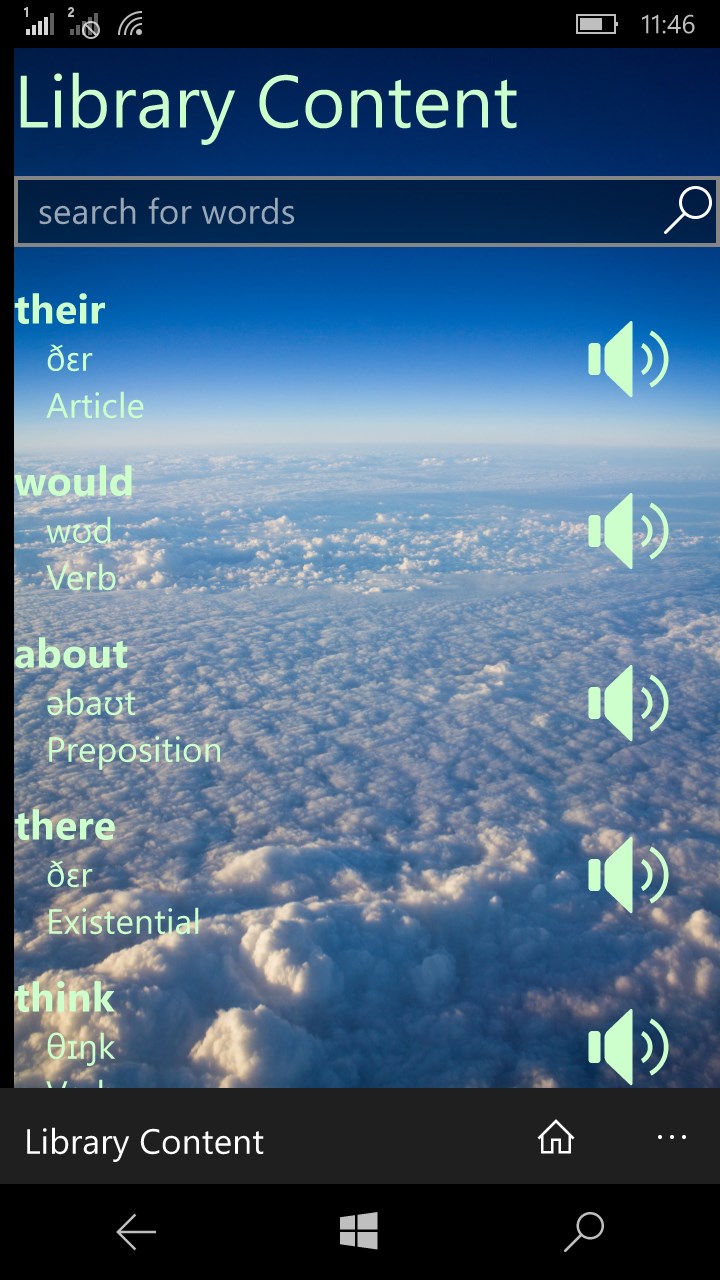Select the "about" word entry
This screenshot has height=1280, width=720.
[x=72, y=655]
